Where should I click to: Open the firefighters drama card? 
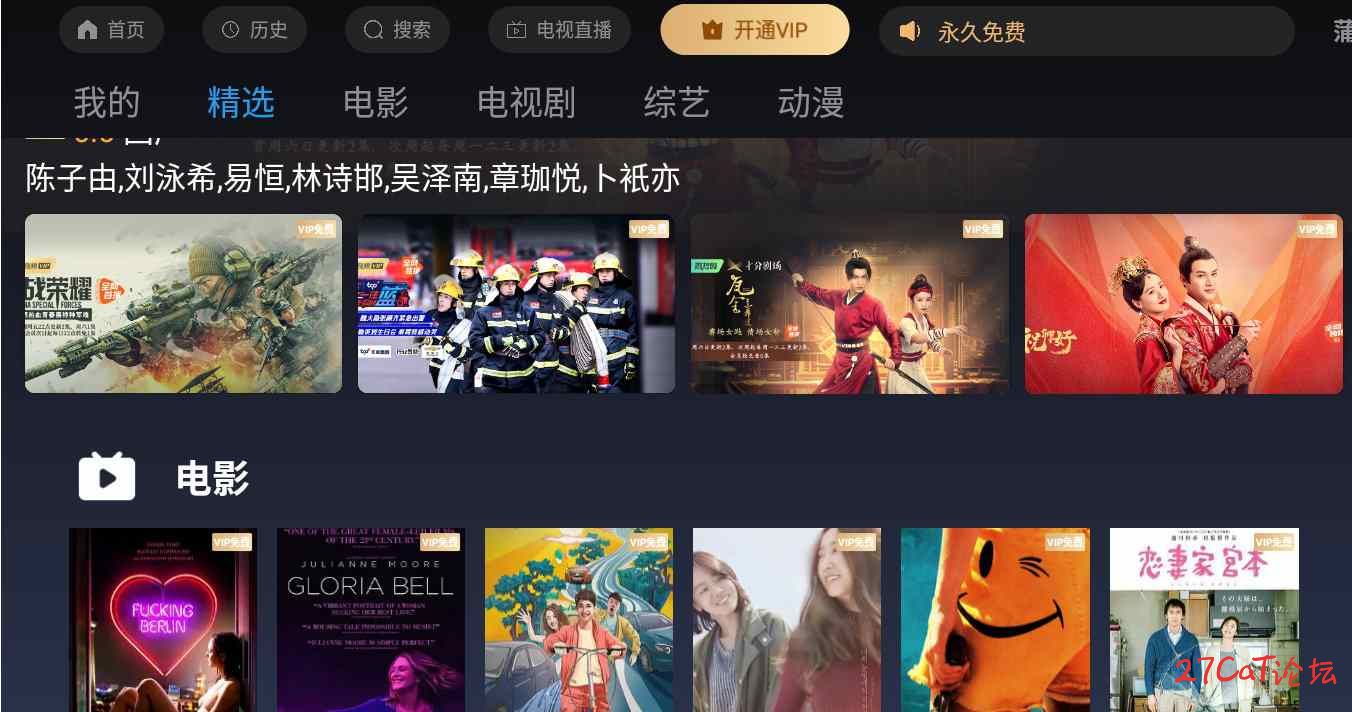pyautogui.click(x=516, y=303)
